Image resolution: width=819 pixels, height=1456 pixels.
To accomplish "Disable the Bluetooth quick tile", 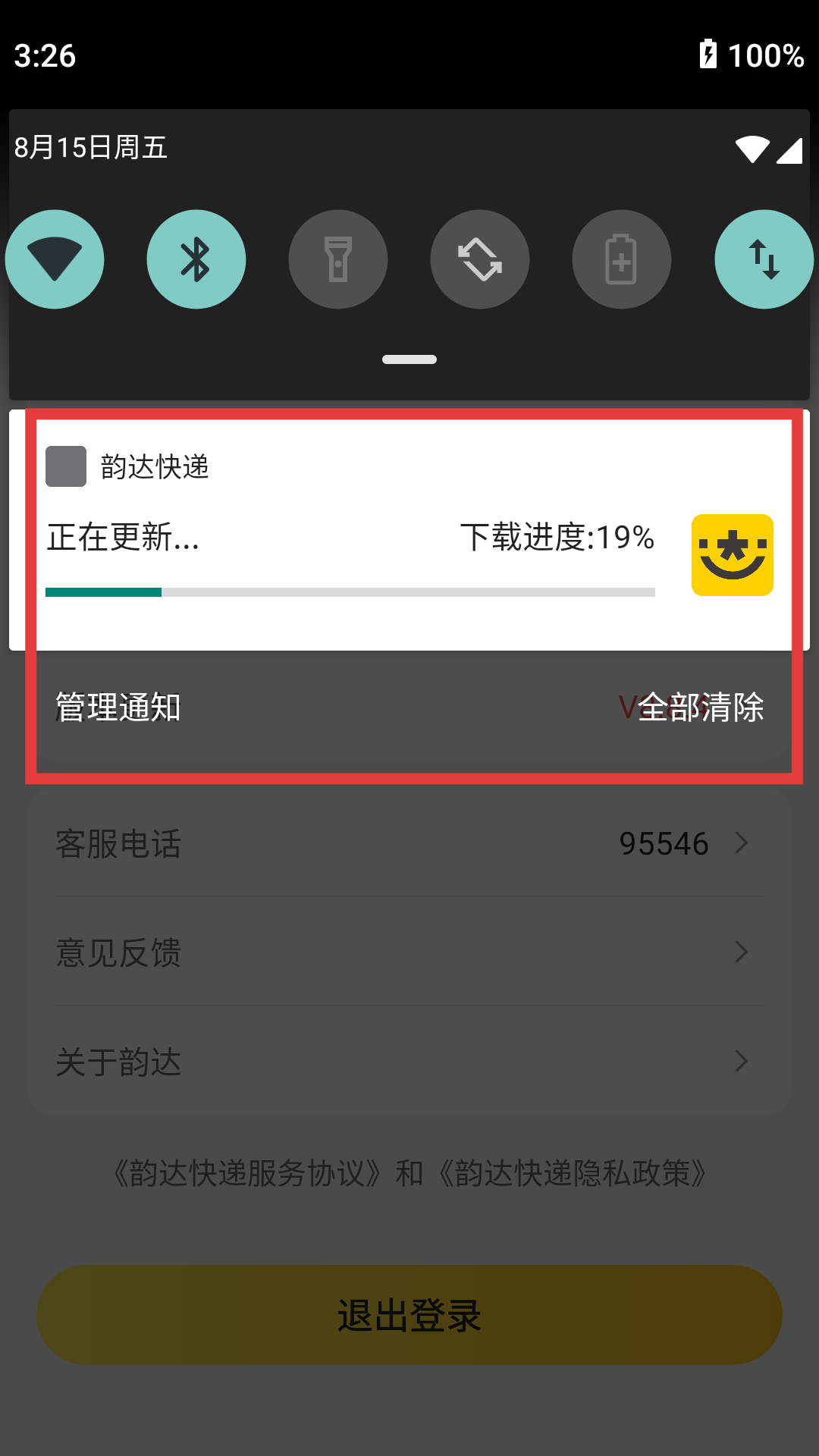I will pos(196,259).
